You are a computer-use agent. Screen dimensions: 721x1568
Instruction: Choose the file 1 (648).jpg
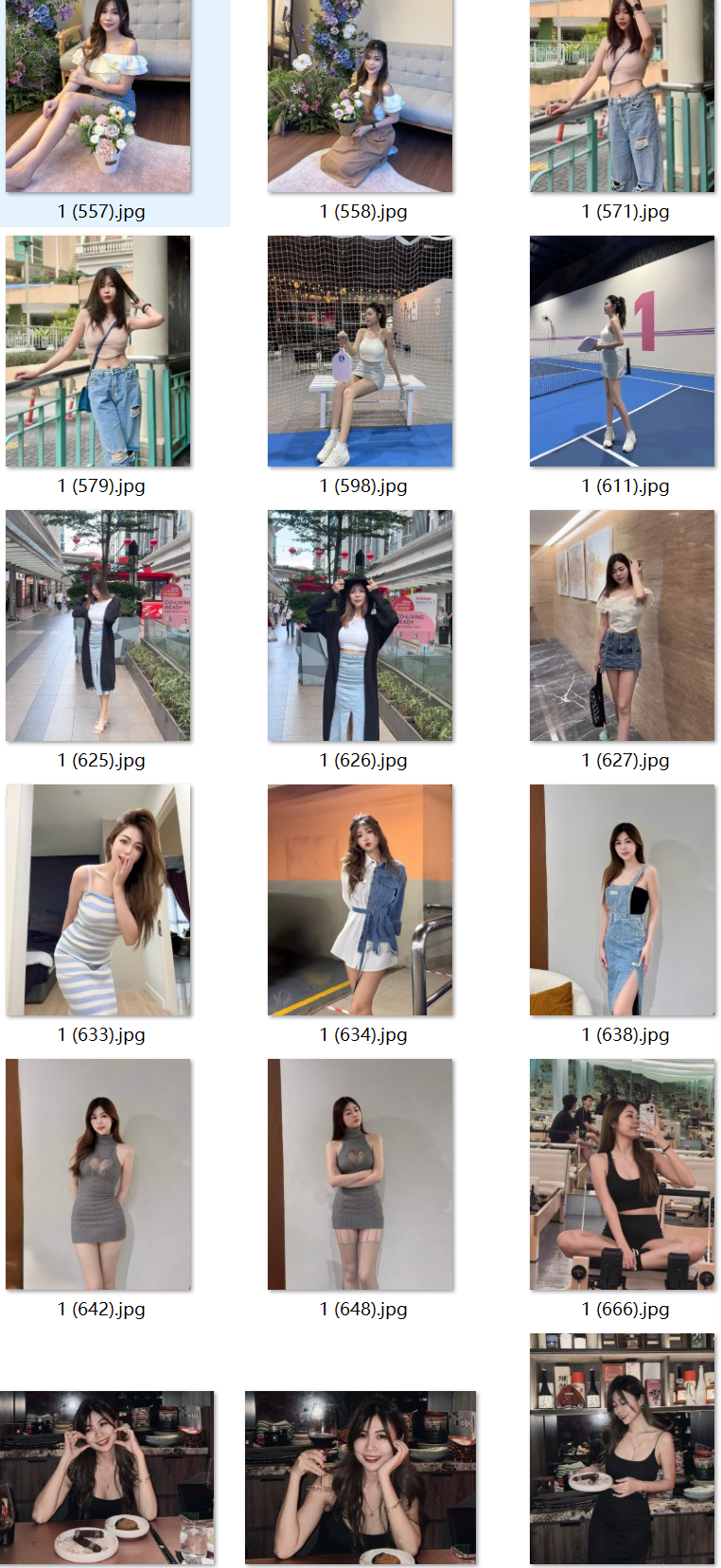pos(360,1174)
